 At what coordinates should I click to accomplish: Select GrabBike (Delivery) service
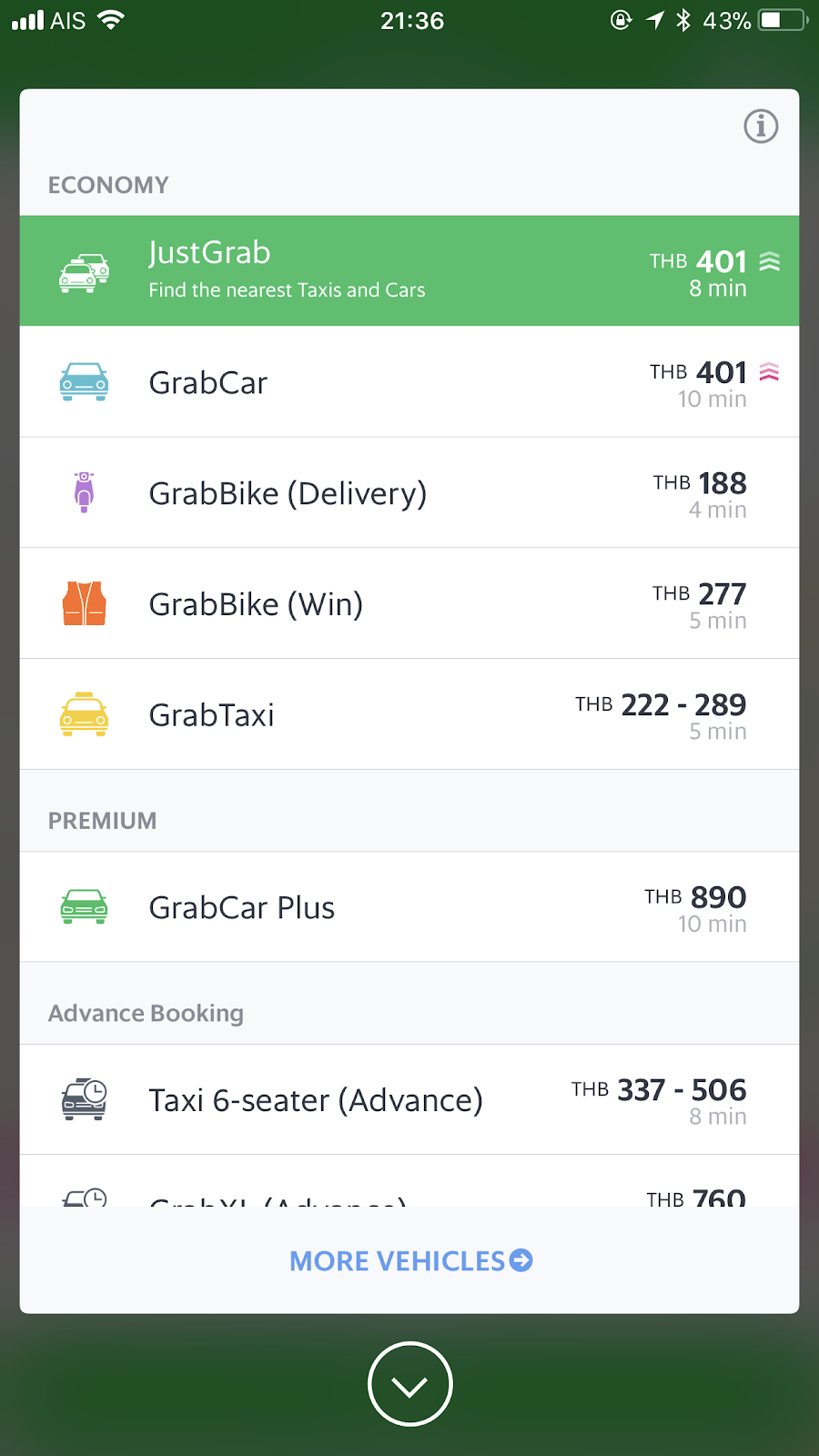[x=409, y=493]
